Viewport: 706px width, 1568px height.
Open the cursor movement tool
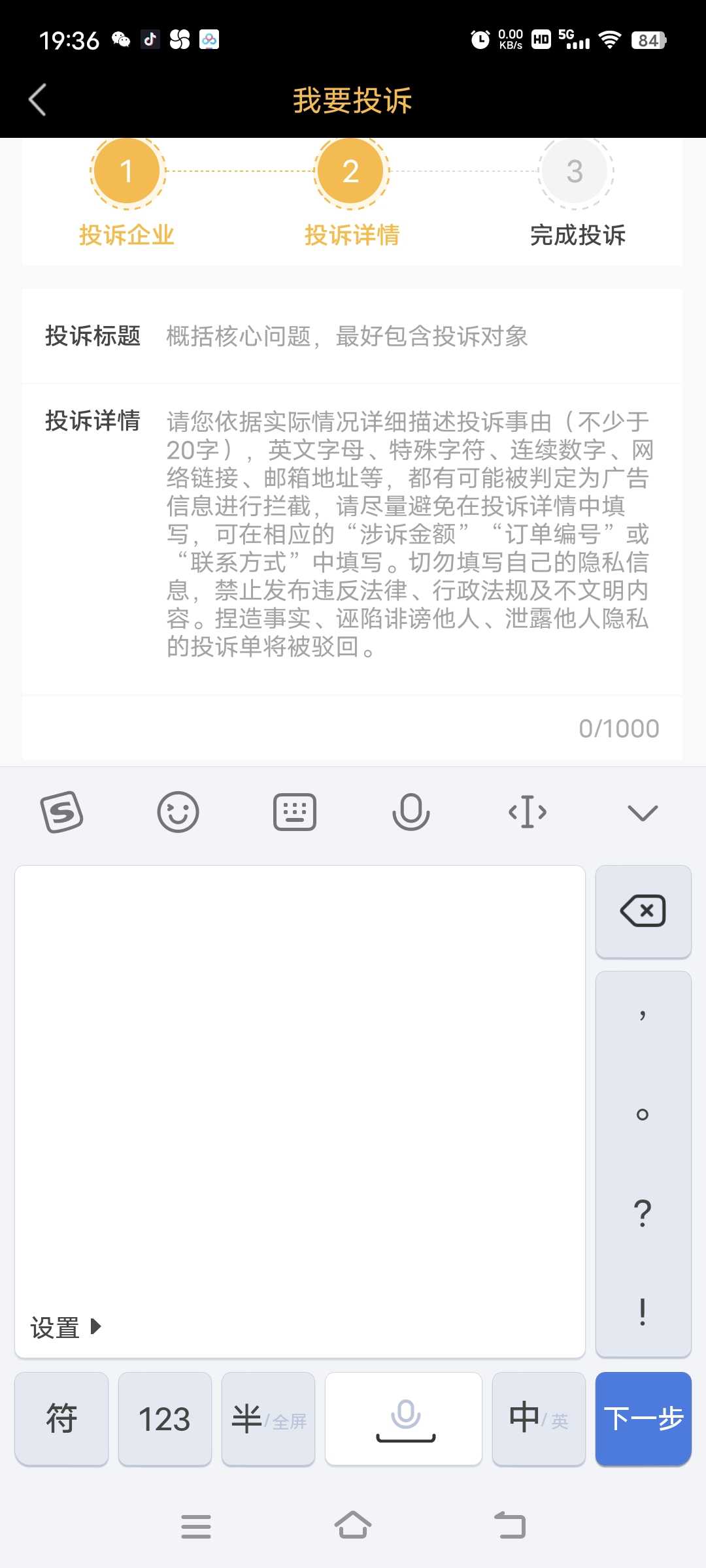coord(528,812)
